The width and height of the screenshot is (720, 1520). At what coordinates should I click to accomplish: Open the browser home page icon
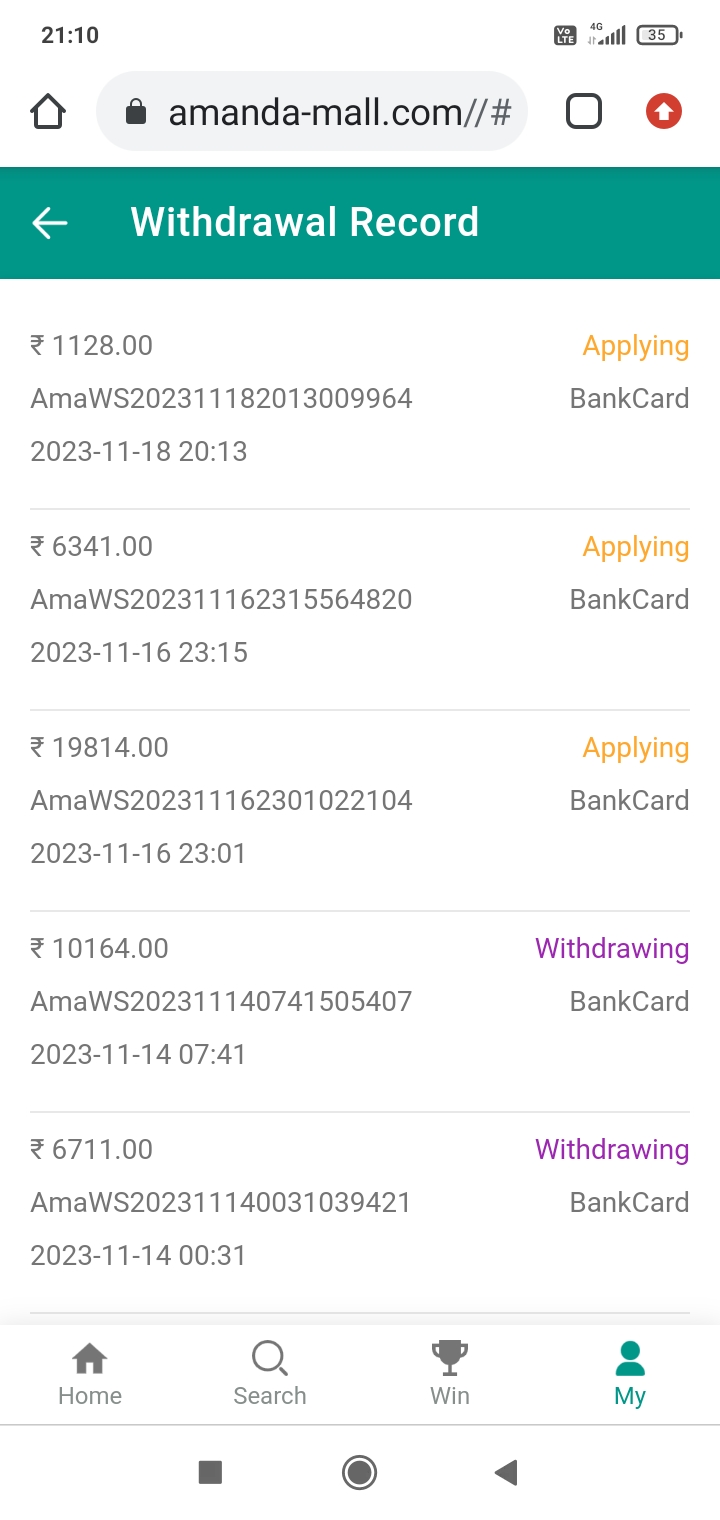click(48, 112)
